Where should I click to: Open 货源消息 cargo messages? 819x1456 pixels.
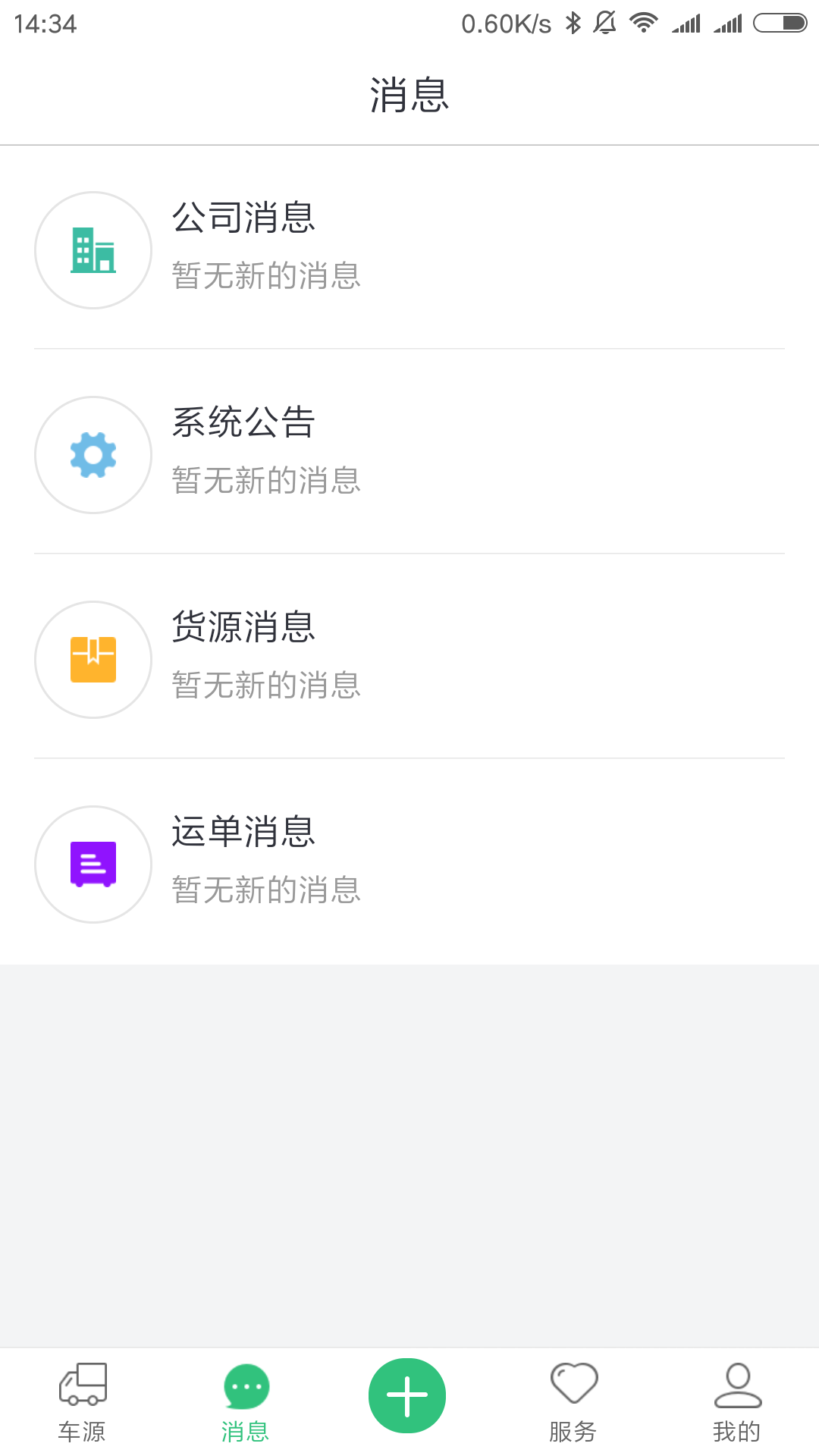coord(409,658)
